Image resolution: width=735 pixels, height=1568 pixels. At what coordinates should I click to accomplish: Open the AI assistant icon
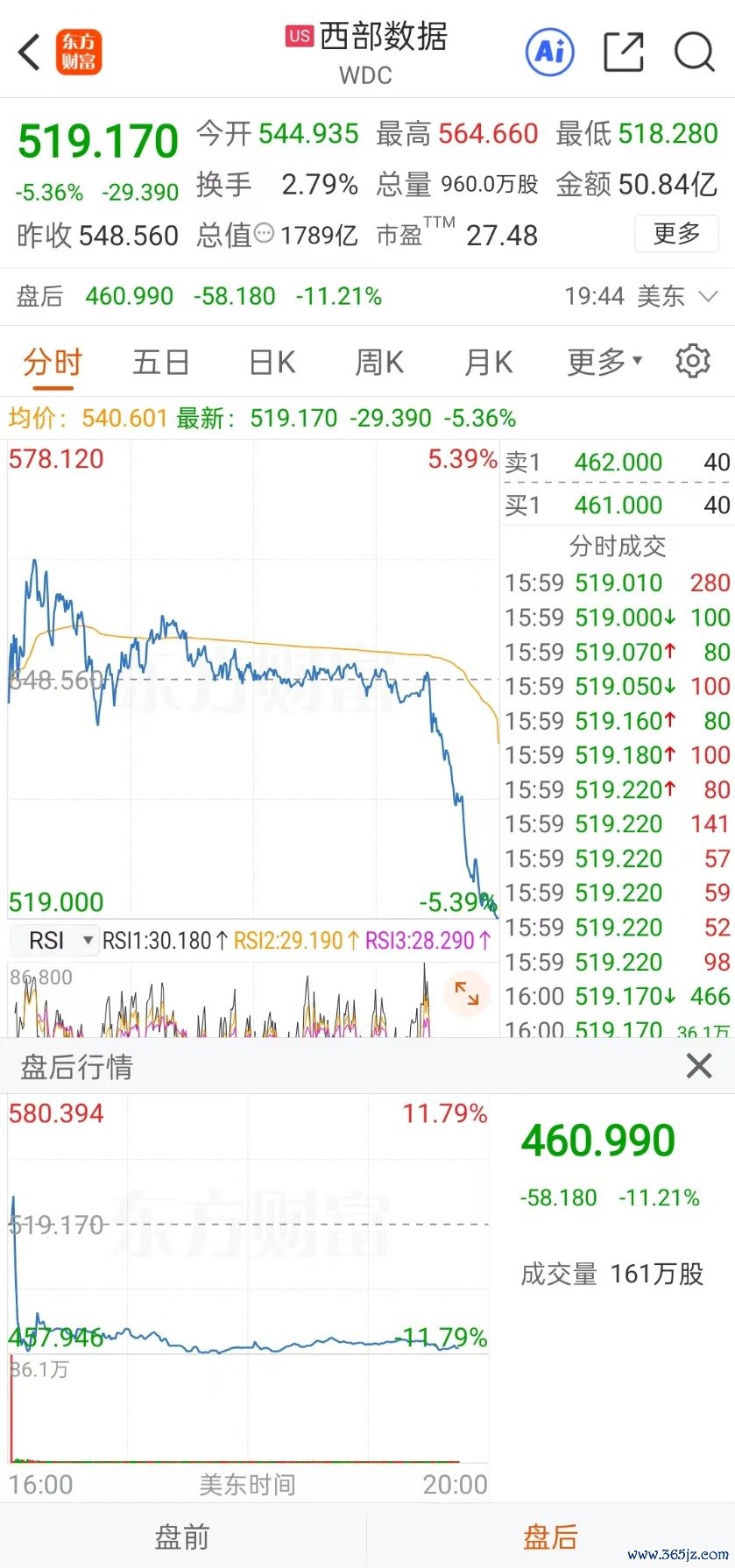(x=550, y=52)
